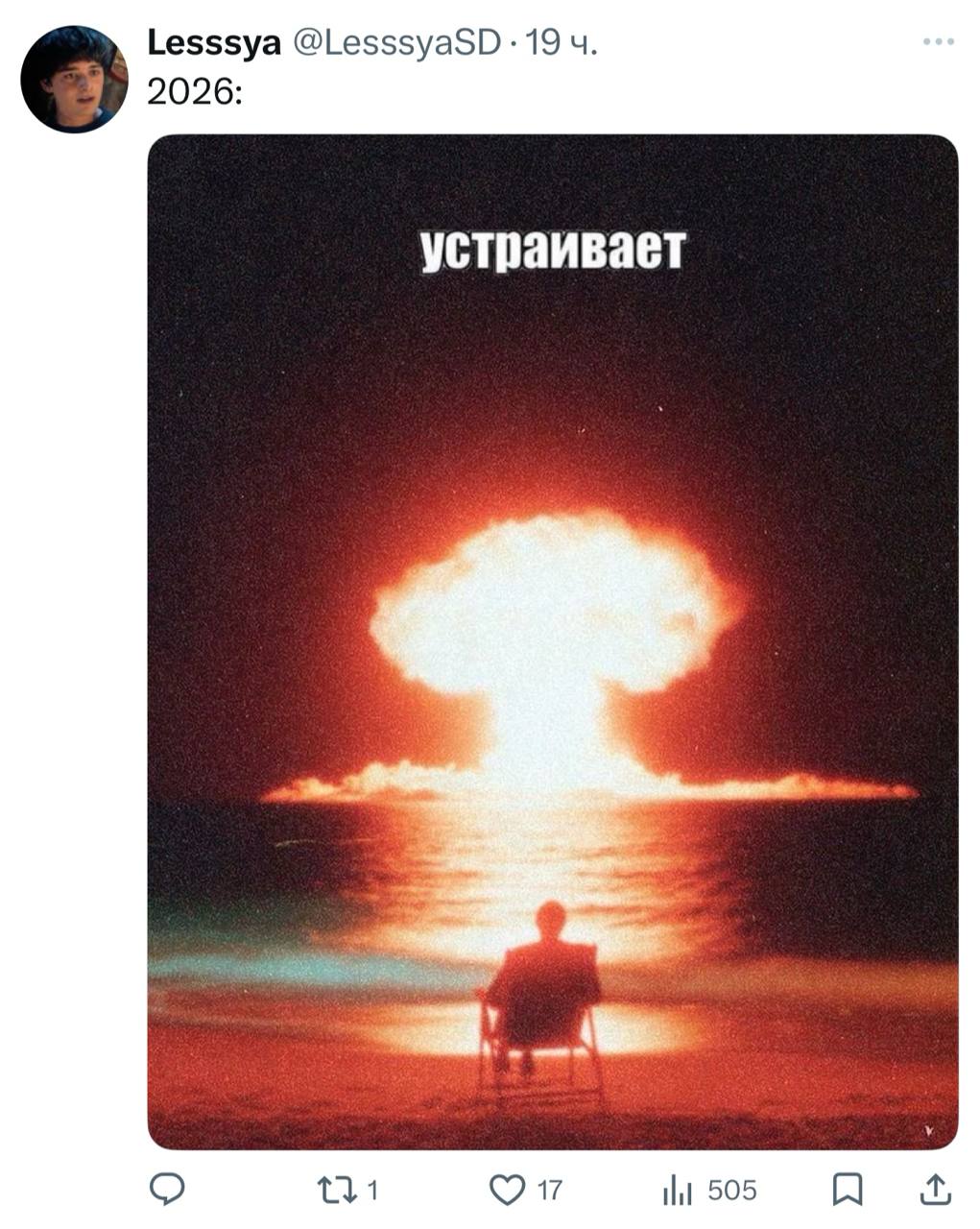View the nuclear explosion meme image fullscreen
The height and width of the screenshot is (1229, 980).
(552, 641)
